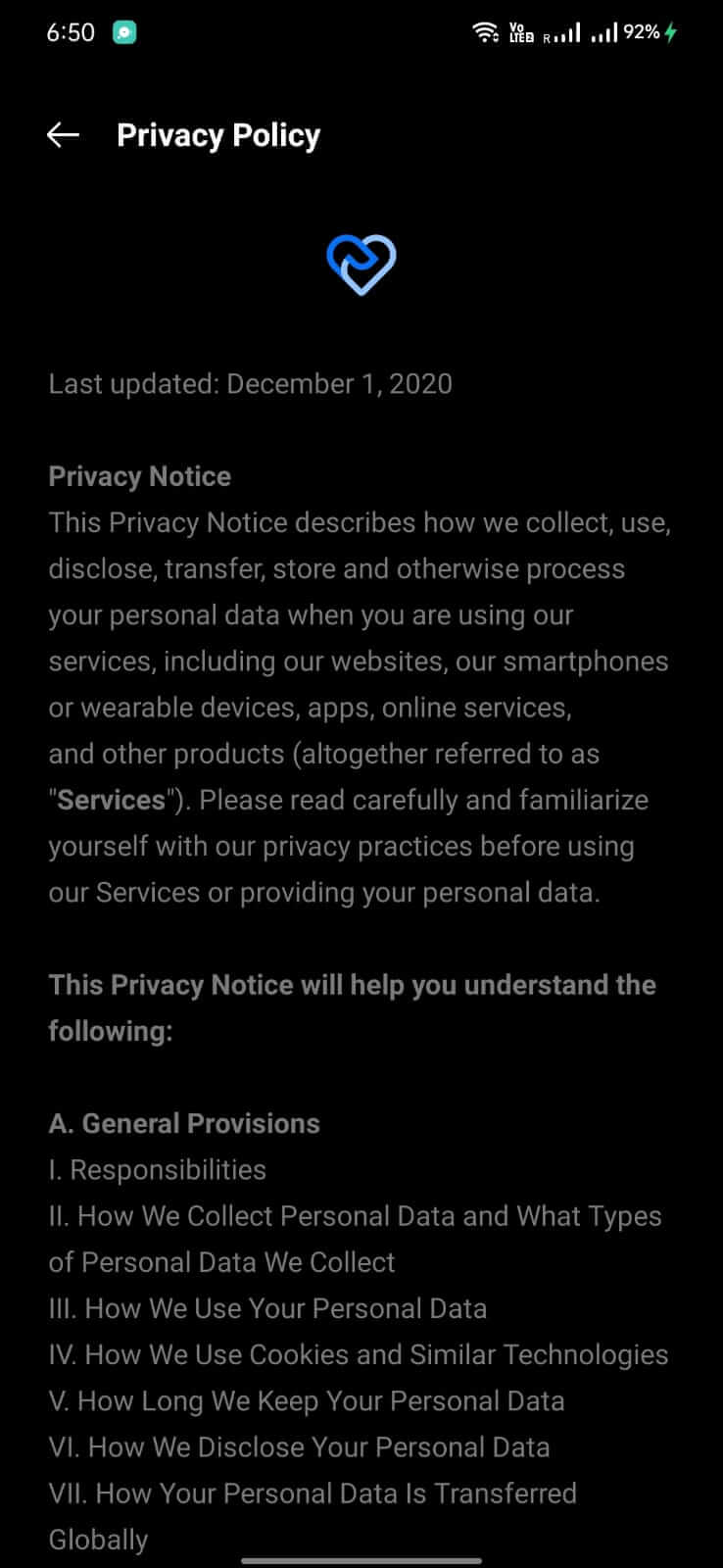
Task: Select the 'Privacy Policy' title in the header
Action: click(x=217, y=135)
